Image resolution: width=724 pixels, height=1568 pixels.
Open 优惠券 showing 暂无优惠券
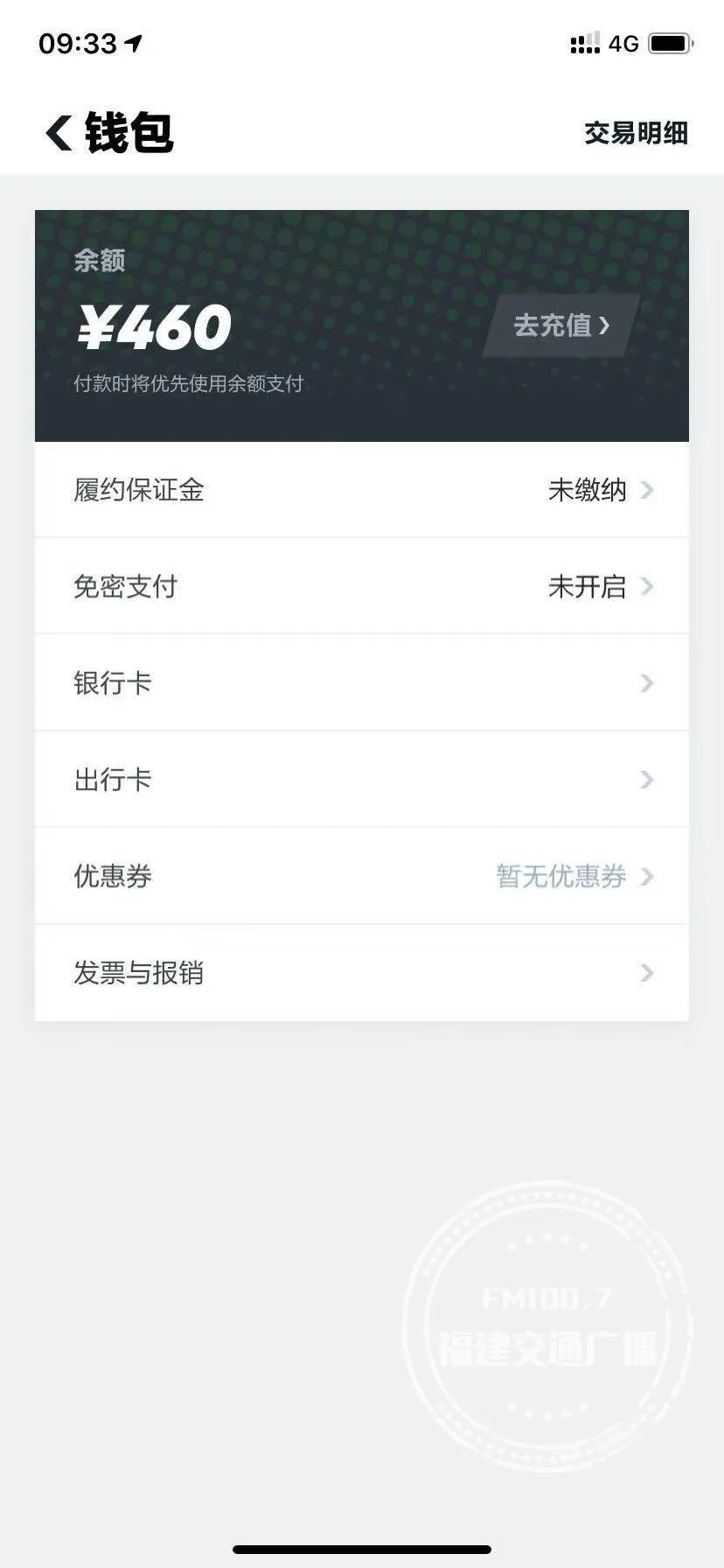click(x=262, y=876)
